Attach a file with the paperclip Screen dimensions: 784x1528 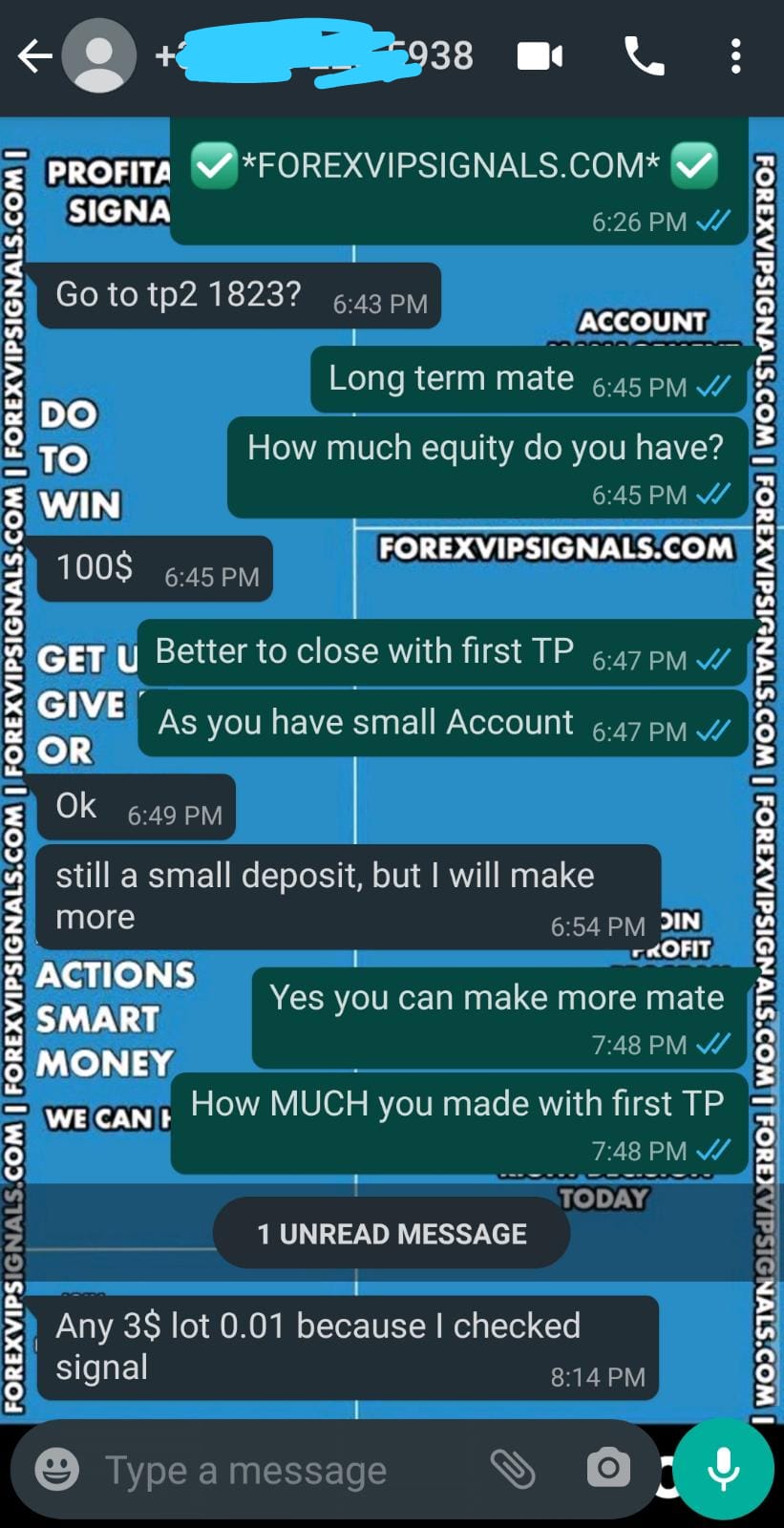pos(513,1469)
